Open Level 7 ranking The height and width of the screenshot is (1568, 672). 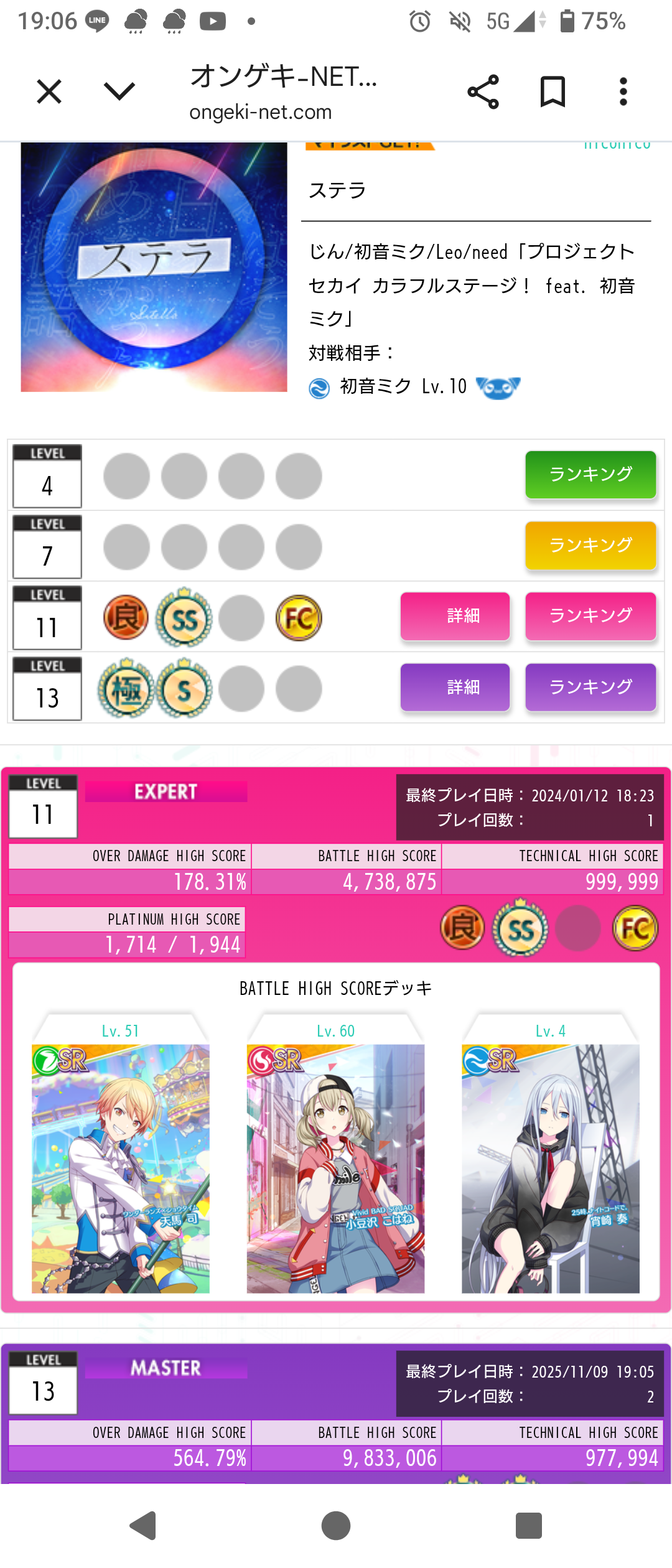pyautogui.click(x=590, y=546)
